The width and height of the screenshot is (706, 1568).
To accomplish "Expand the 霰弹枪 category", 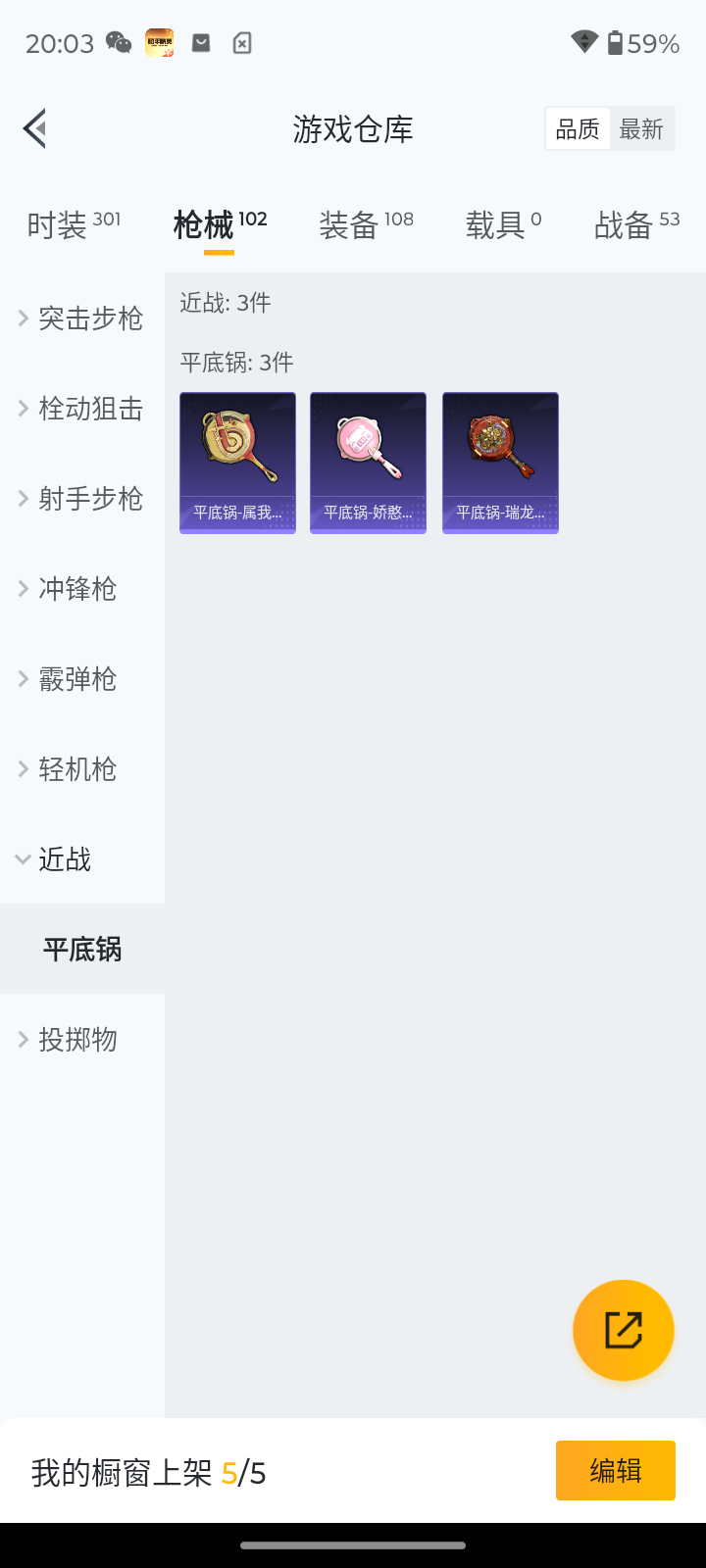I will (82, 679).
